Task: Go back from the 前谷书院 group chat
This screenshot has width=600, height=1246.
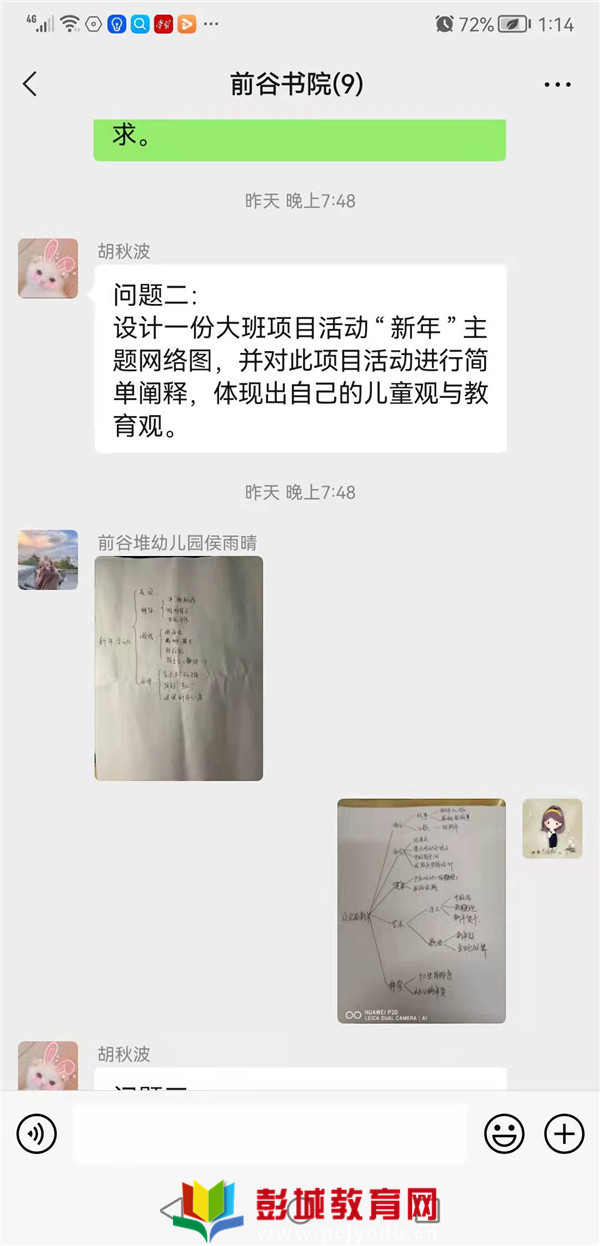Action: (x=30, y=85)
